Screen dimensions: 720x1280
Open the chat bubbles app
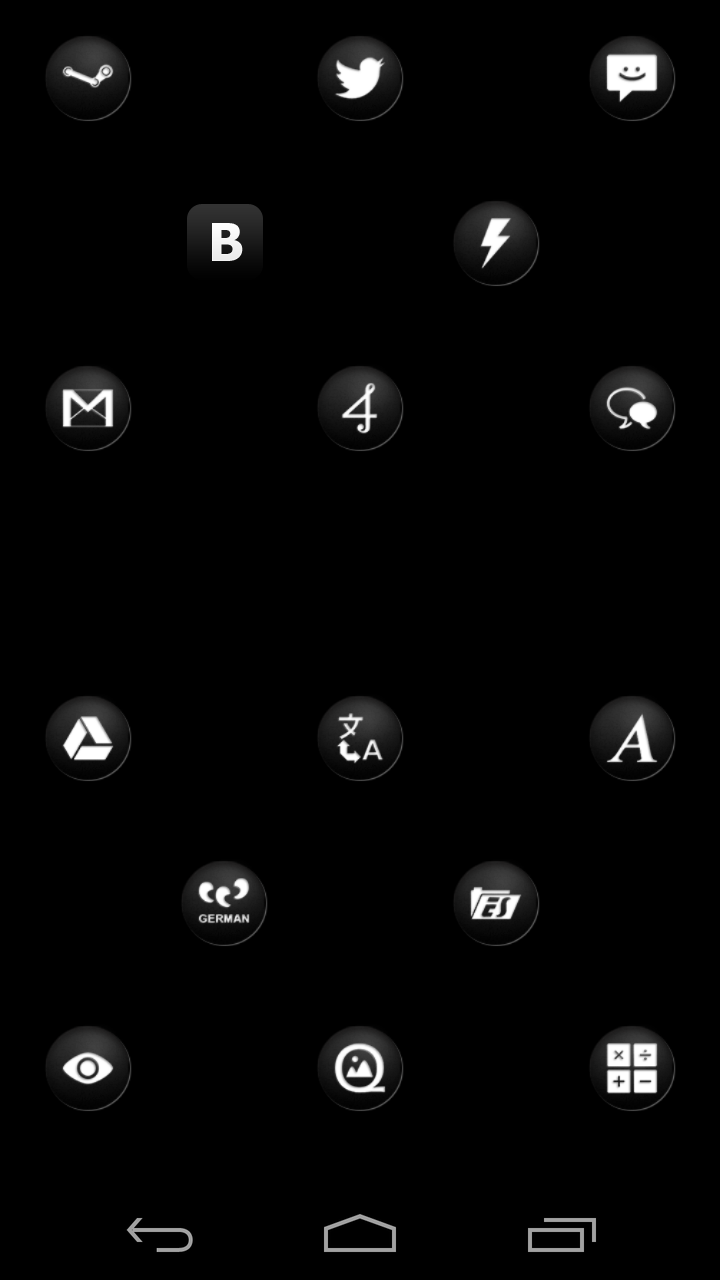tap(632, 408)
